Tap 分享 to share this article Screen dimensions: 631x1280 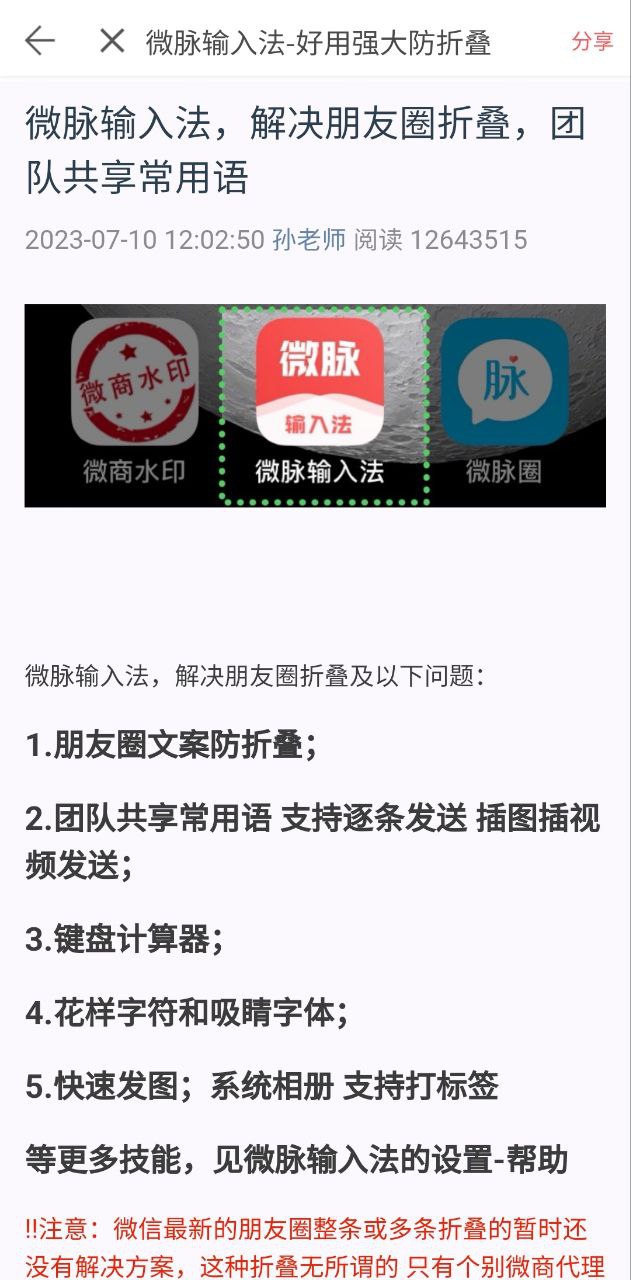click(x=592, y=42)
